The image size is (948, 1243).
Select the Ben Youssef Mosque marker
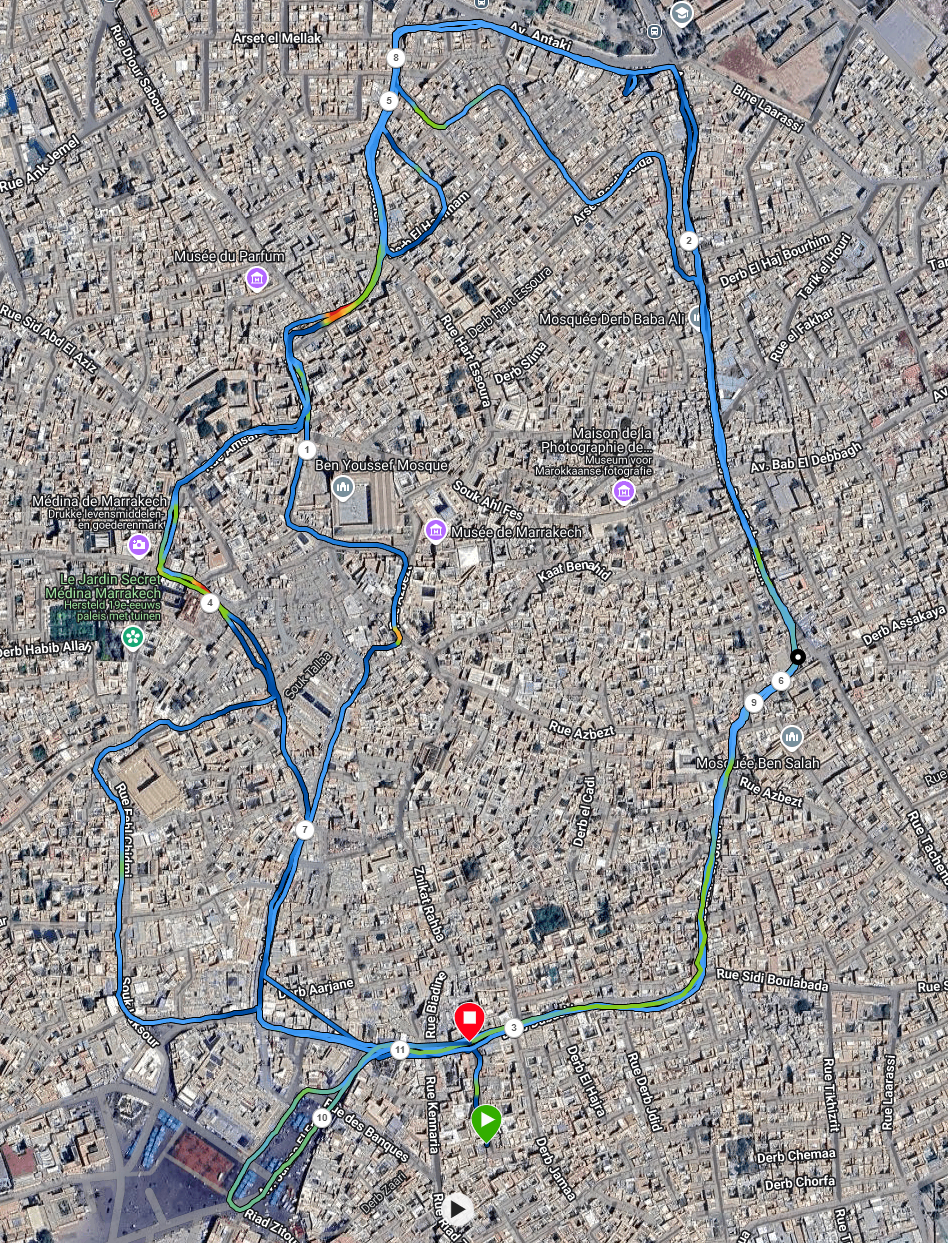[x=343, y=488]
